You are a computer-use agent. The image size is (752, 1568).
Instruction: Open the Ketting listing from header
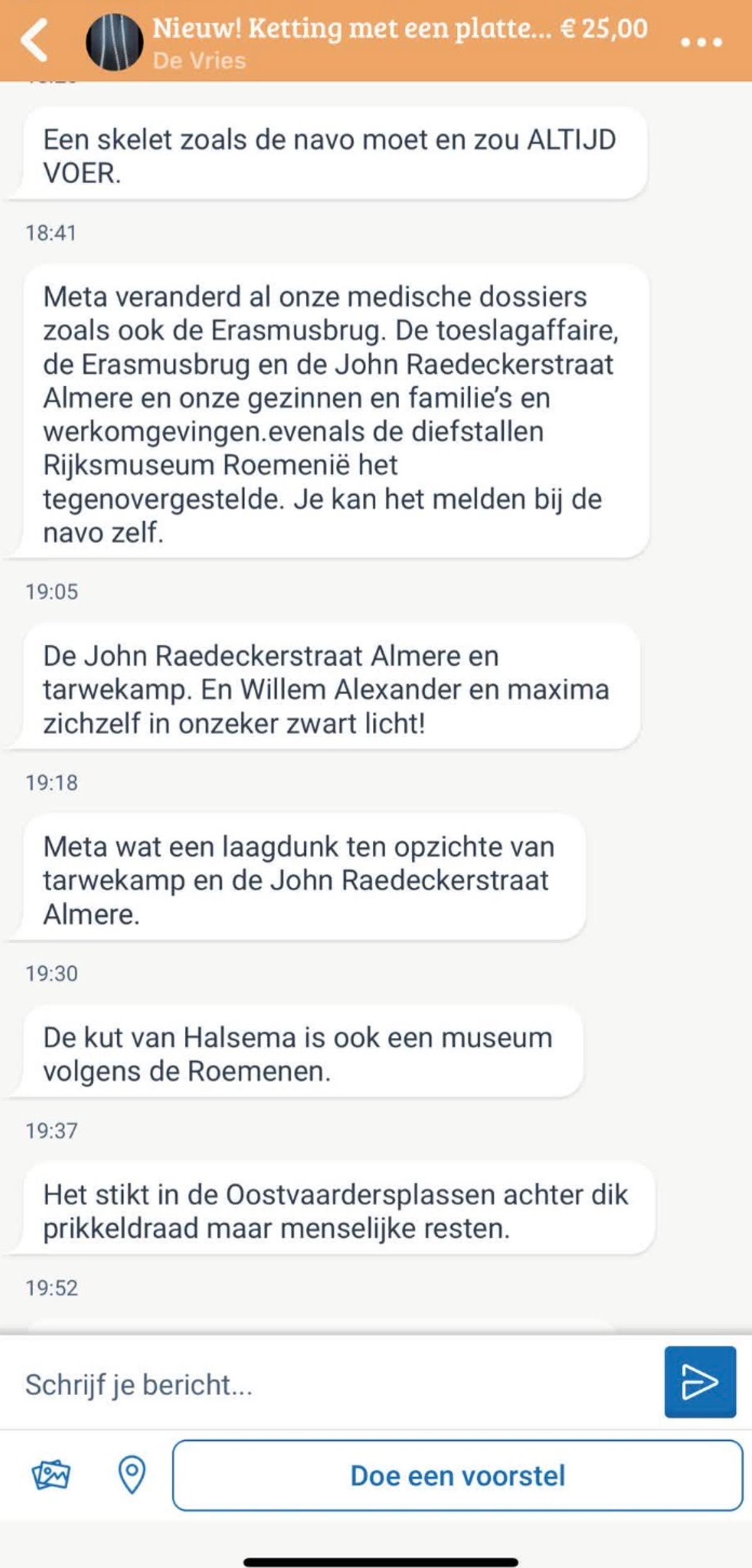tap(400, 29)
